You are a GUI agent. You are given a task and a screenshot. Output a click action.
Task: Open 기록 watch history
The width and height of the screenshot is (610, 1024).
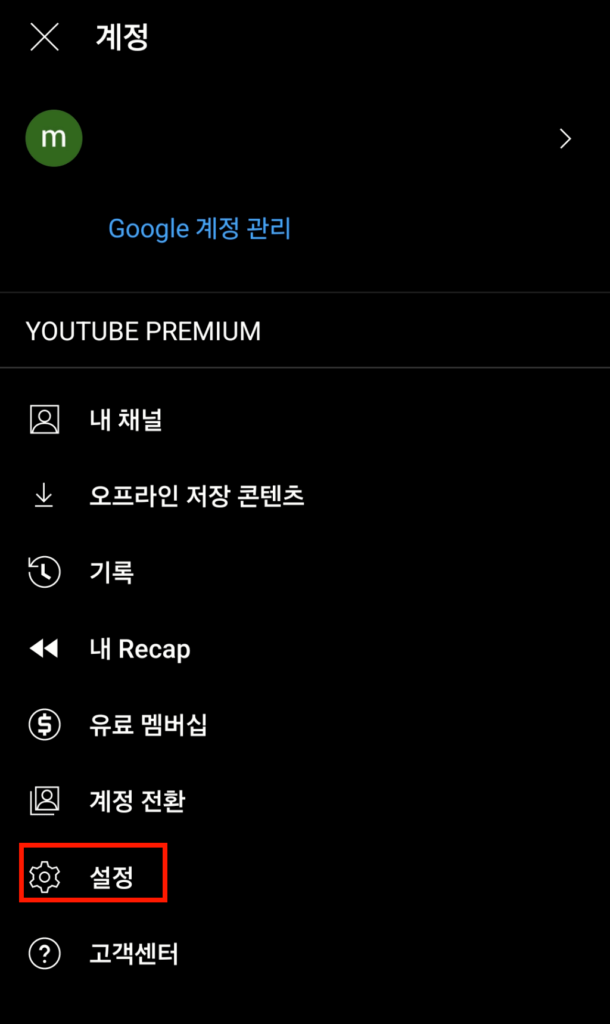point(110,572)
